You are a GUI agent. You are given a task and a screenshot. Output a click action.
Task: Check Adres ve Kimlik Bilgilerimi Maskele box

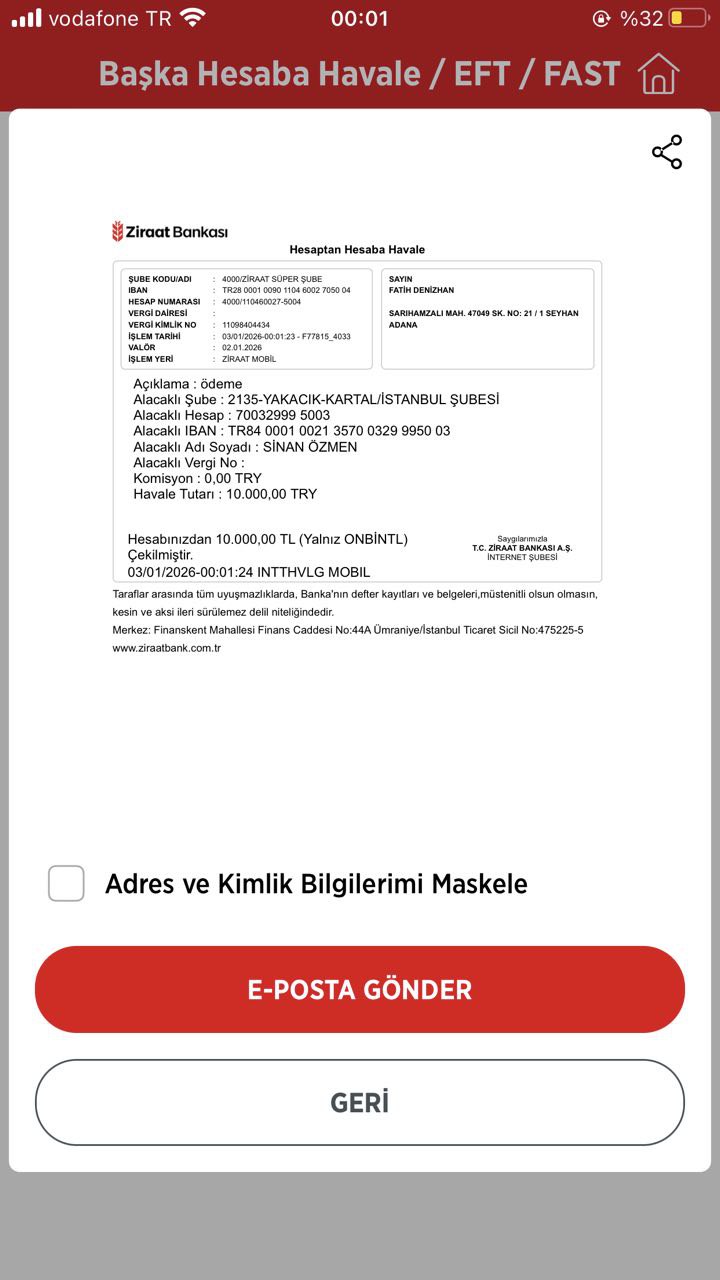(x=66, y=883)
